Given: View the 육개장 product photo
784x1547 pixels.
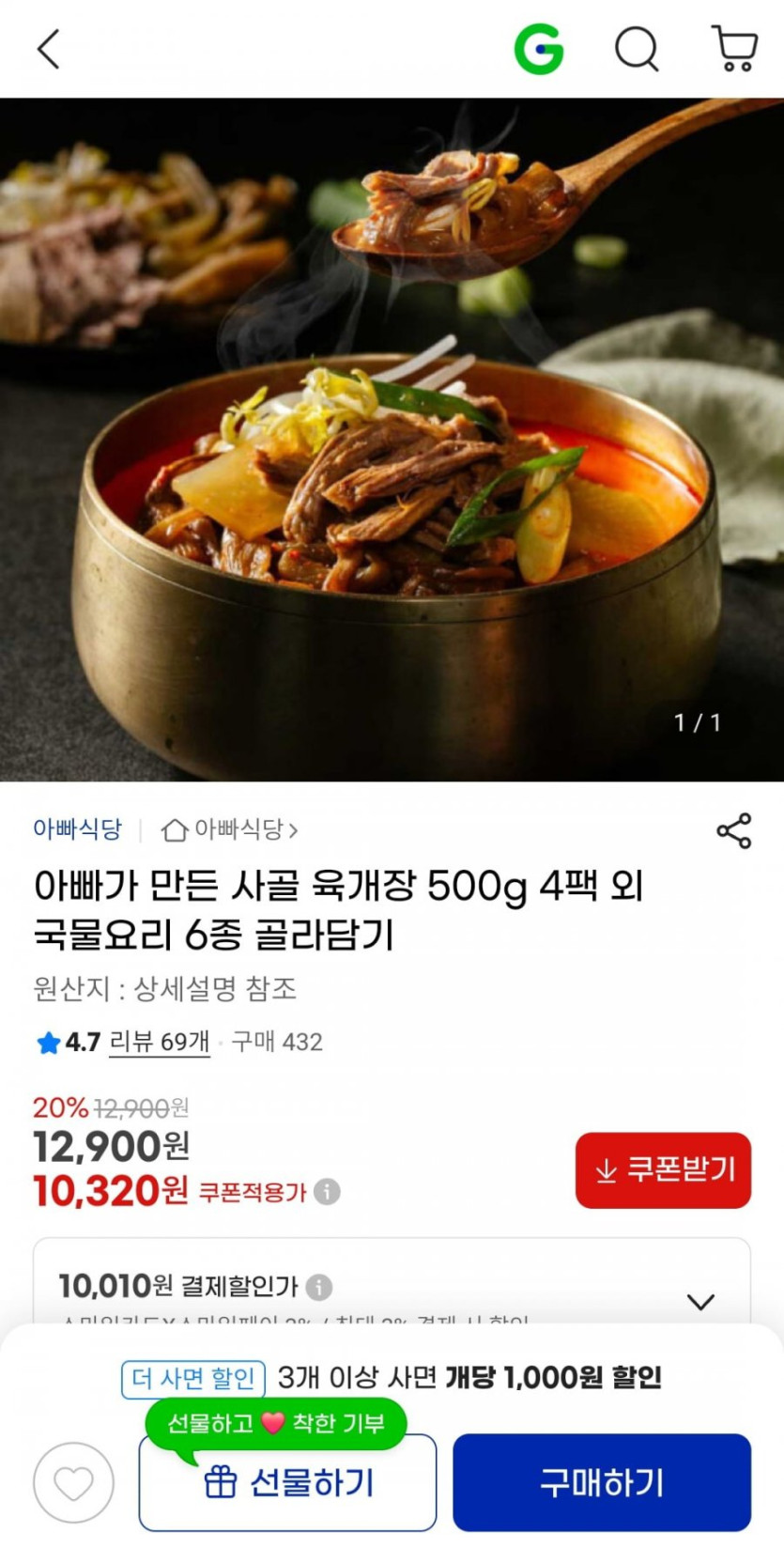Looking at the screenshot, I should tap(392, 440).
